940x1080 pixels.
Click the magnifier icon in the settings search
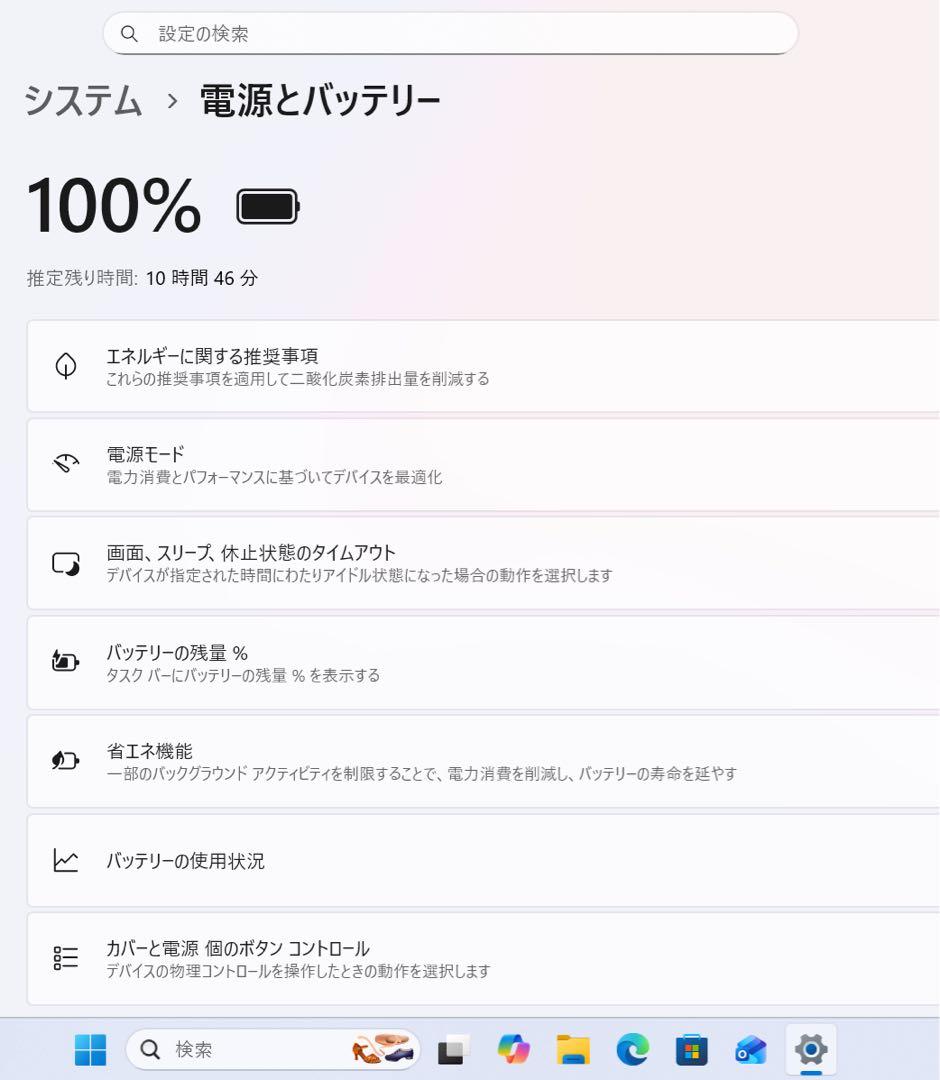tap(130, 33)
